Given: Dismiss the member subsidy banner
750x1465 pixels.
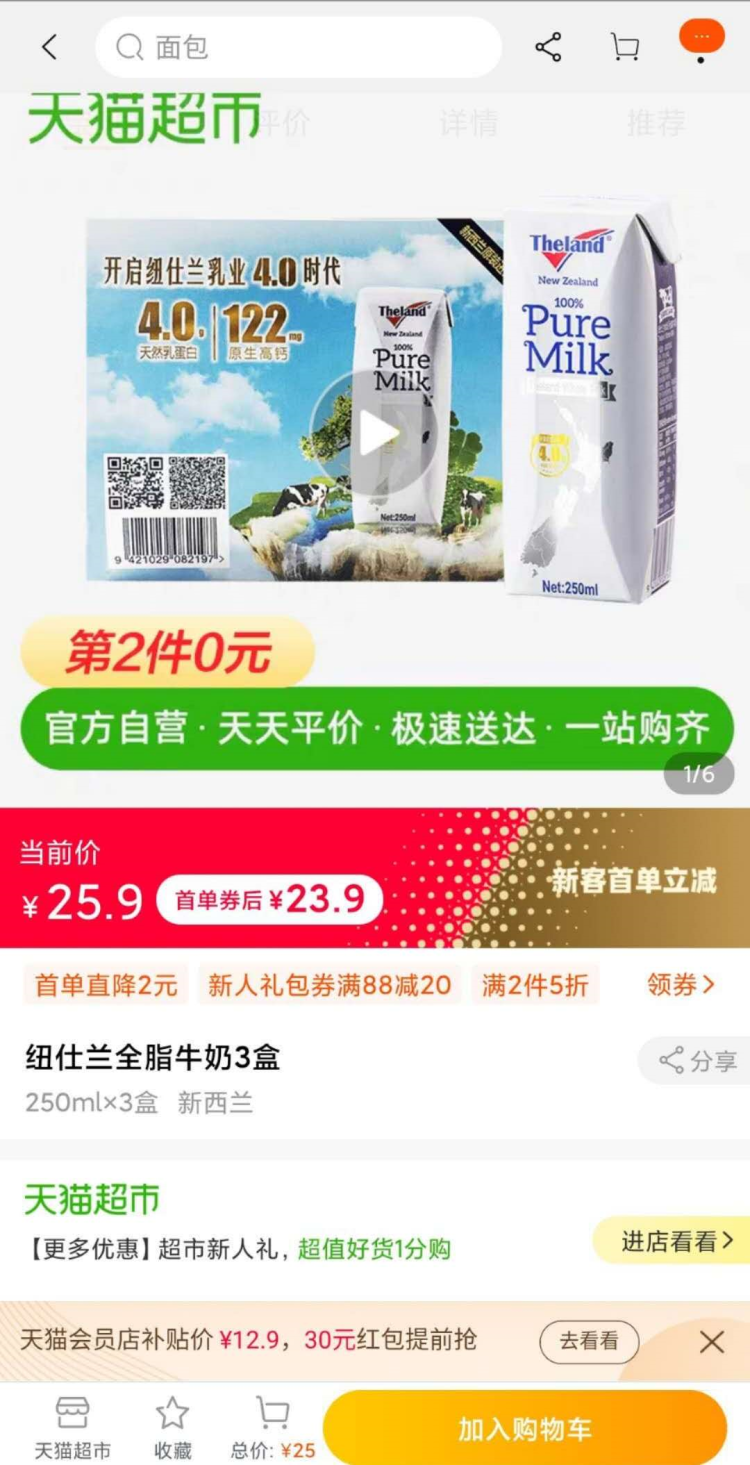Looking at the screenshot, I should 712,1341.
